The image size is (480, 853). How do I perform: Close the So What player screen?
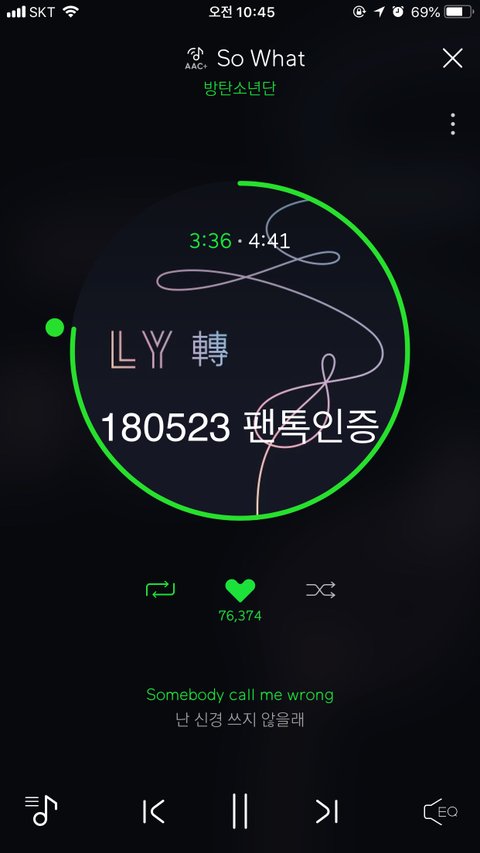point(452,58)
